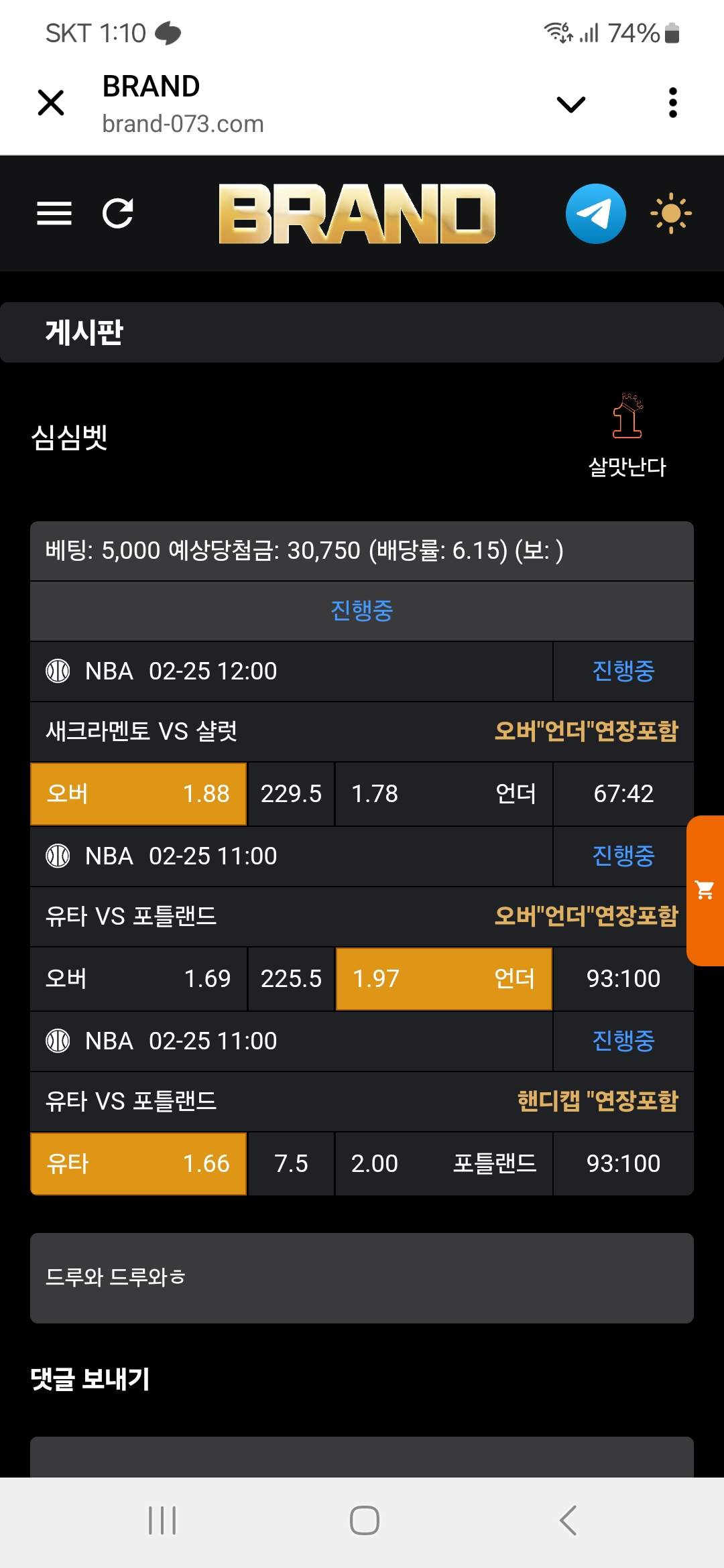Open the orange shopping cart tab

click(705, 890)
